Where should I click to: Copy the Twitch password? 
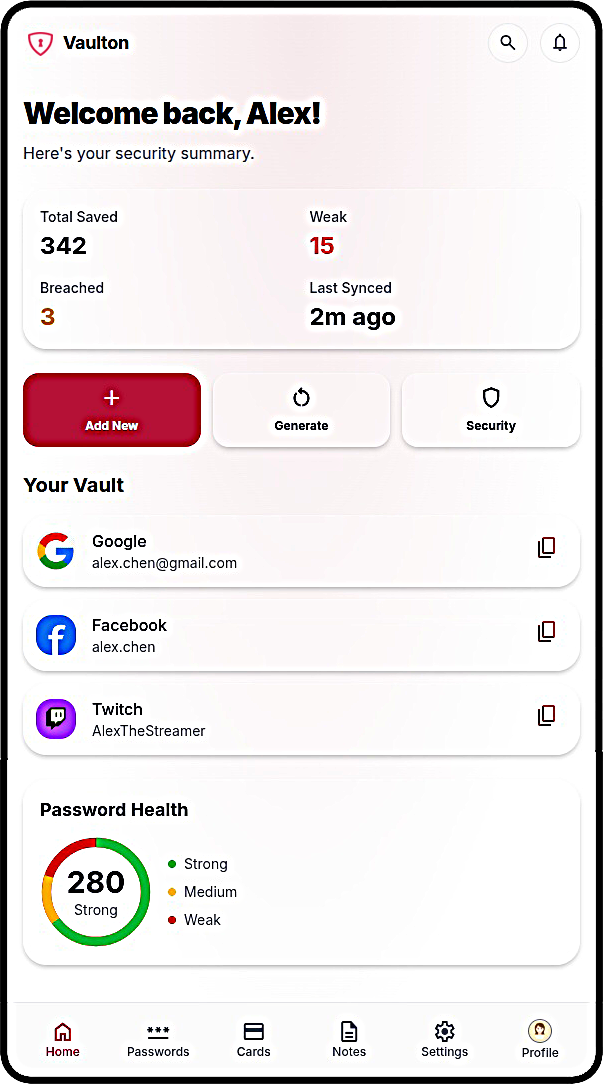click(546, 715)
